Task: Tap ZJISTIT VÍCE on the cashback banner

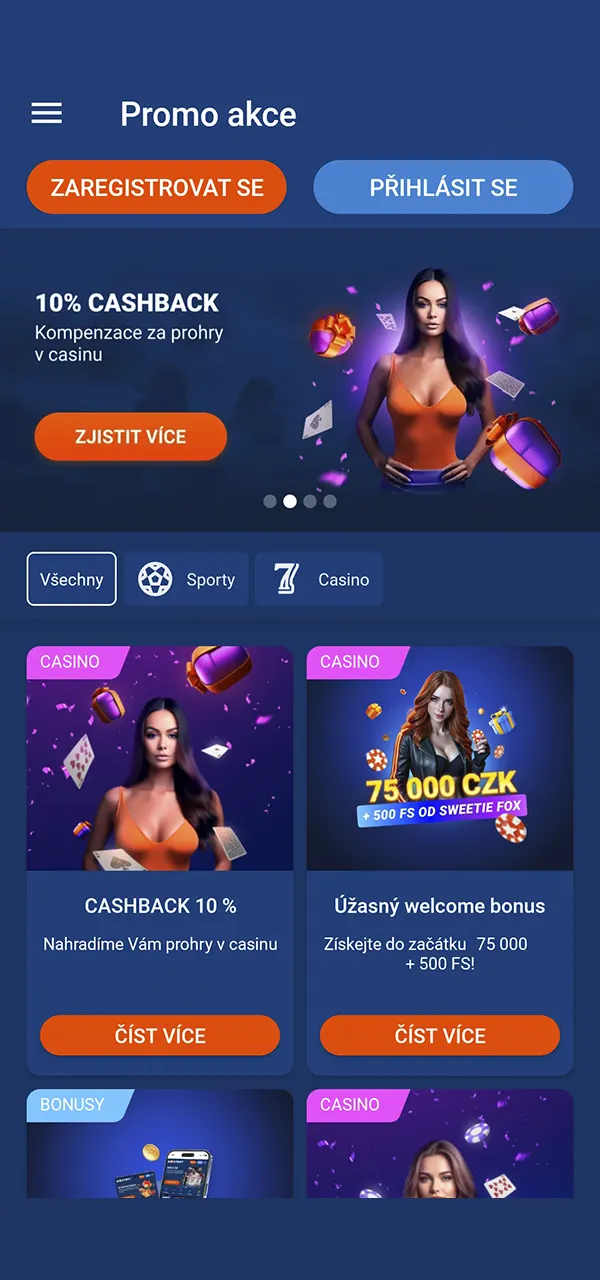Action: (x=131, y=437)
